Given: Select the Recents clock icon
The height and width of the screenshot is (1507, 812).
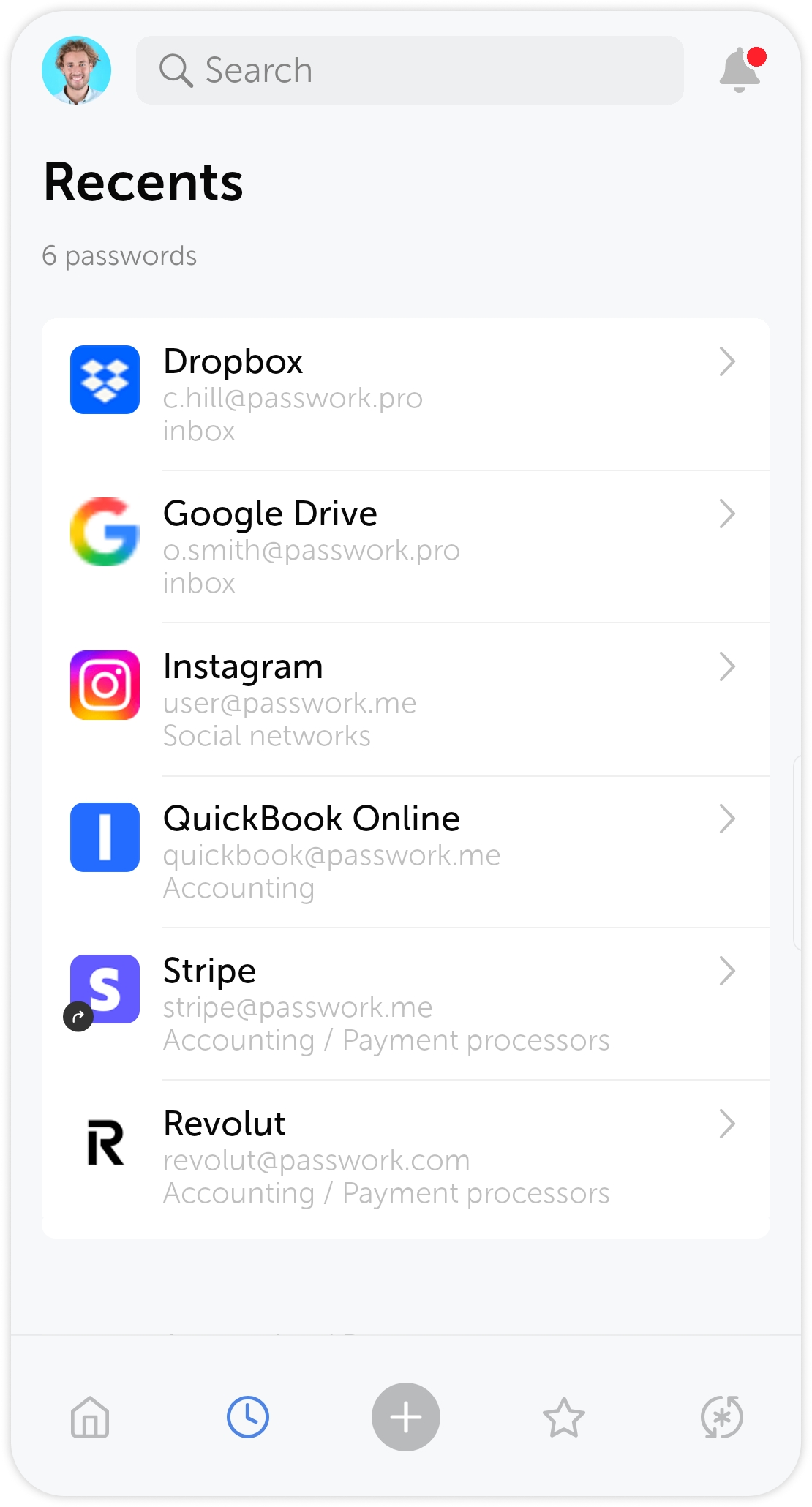Looking at the screenshot, I should [247, 1417].
